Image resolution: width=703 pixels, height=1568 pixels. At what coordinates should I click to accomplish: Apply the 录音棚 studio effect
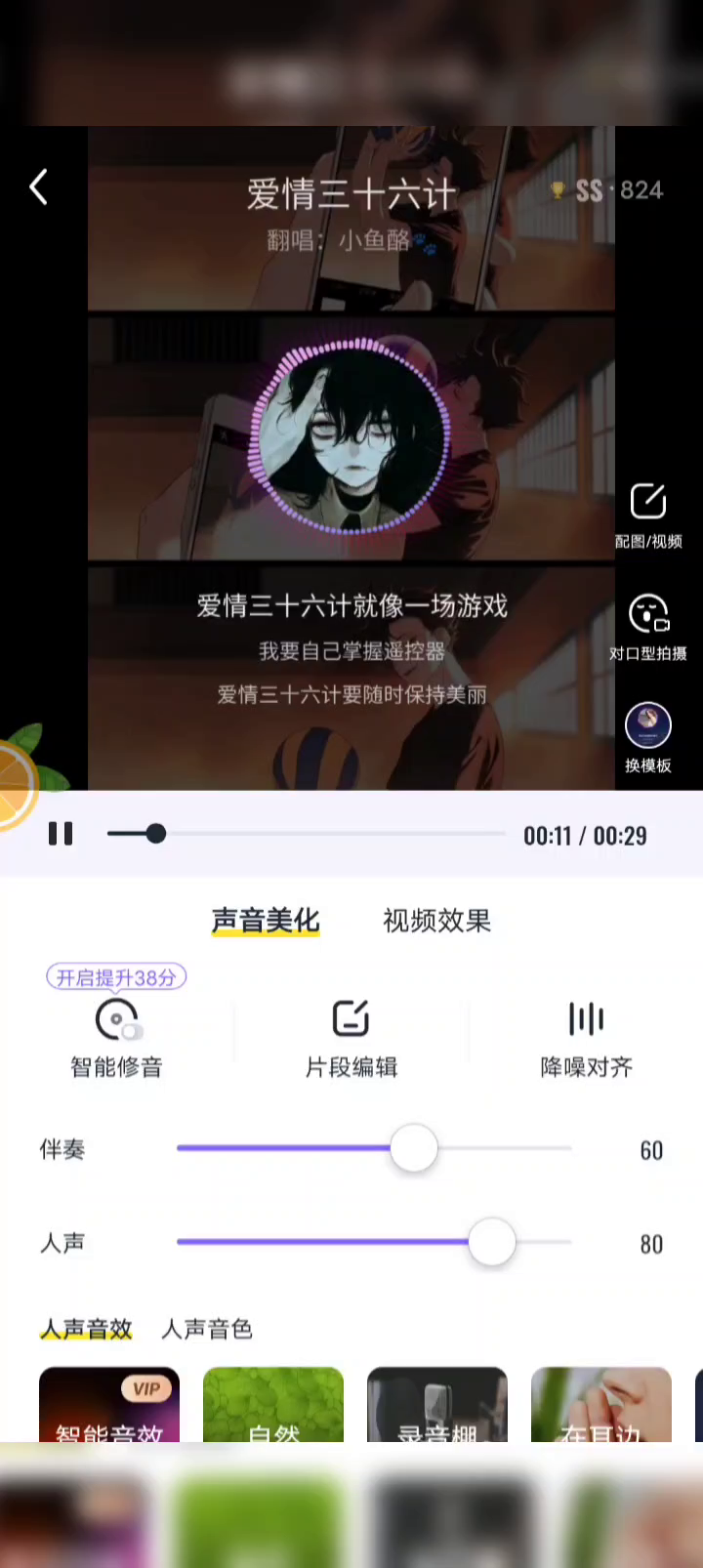click(x=437, y=1406)
